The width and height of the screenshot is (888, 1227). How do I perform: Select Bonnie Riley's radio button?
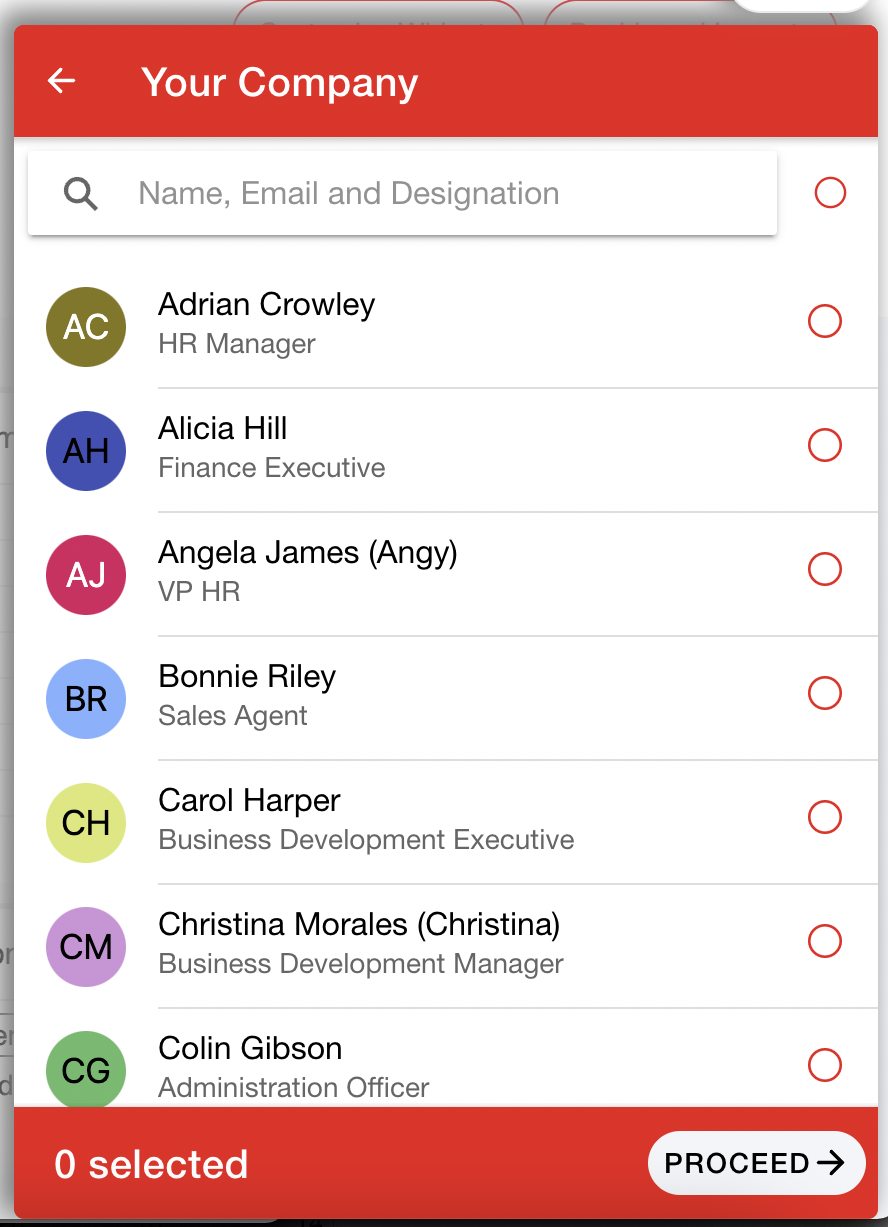point(825,693)
